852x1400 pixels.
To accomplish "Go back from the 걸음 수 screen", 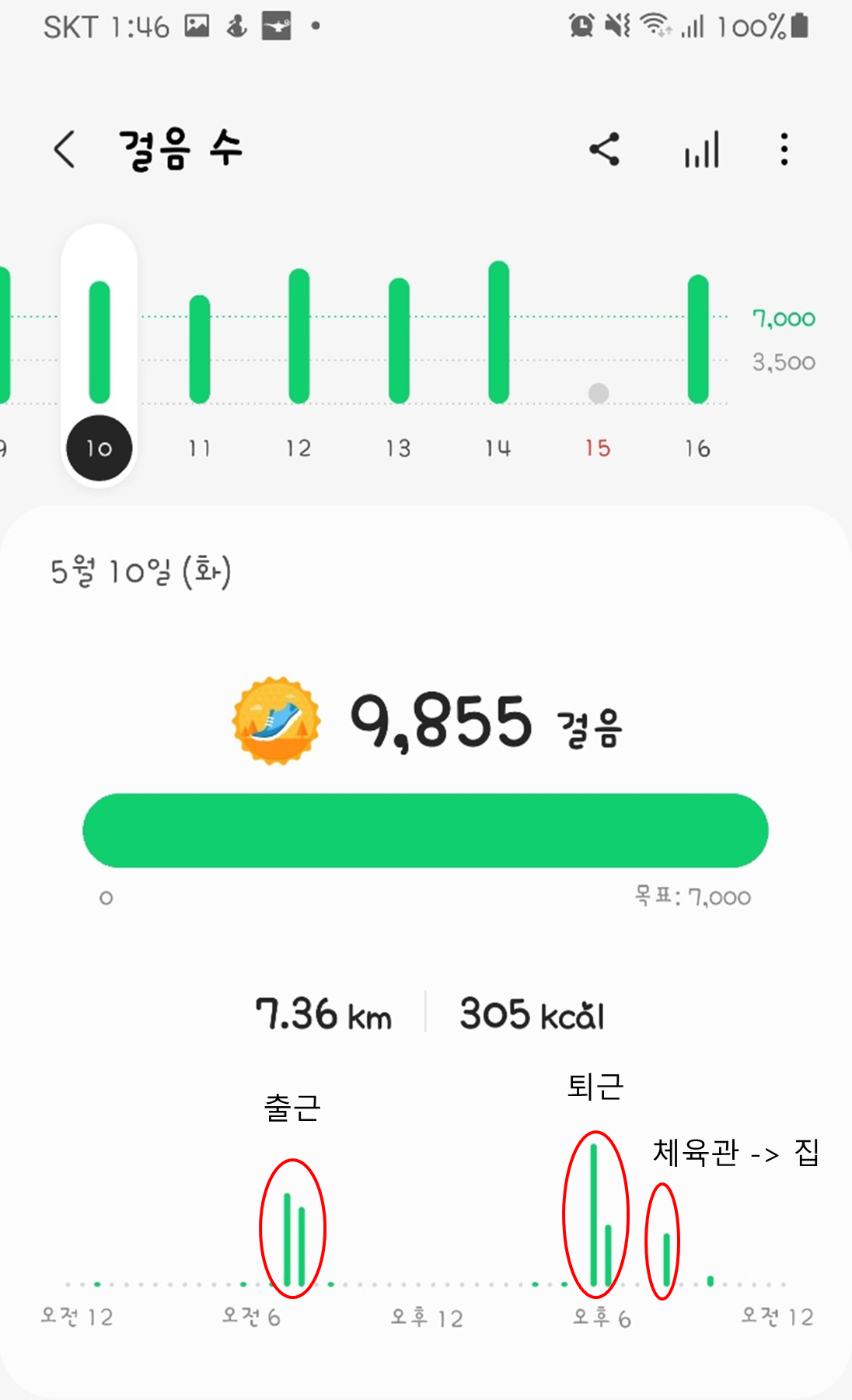I will 65,149.
